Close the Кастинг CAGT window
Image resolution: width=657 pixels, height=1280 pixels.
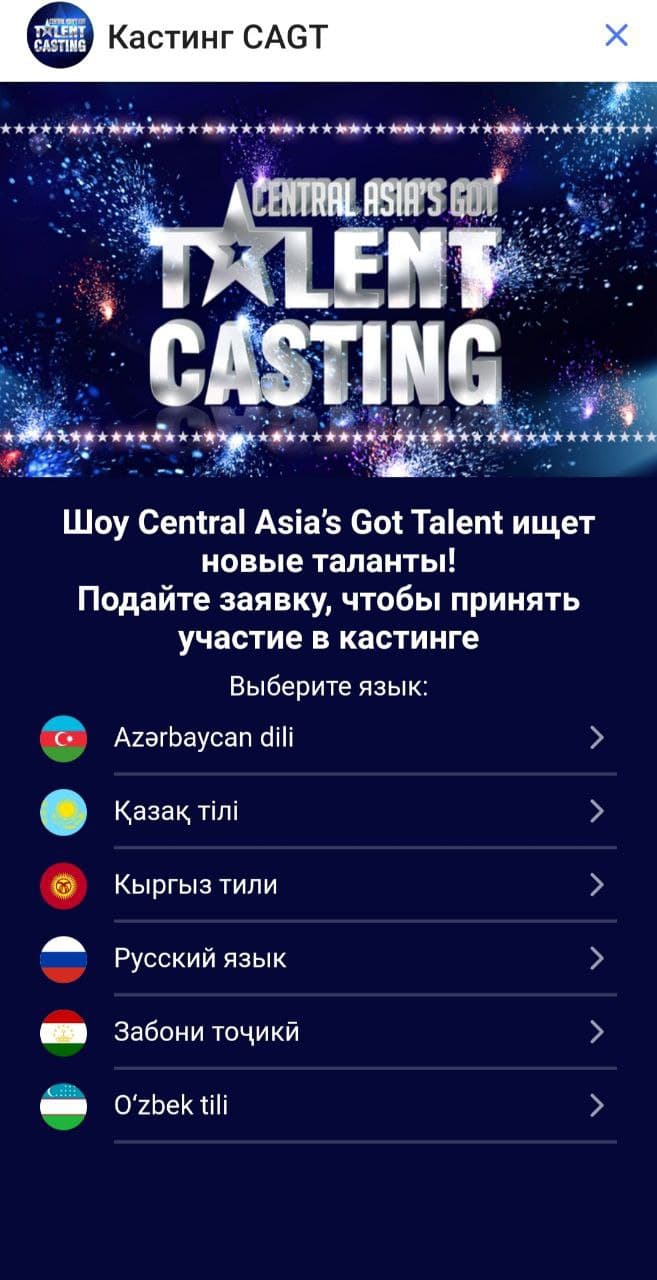coord(617,36)
